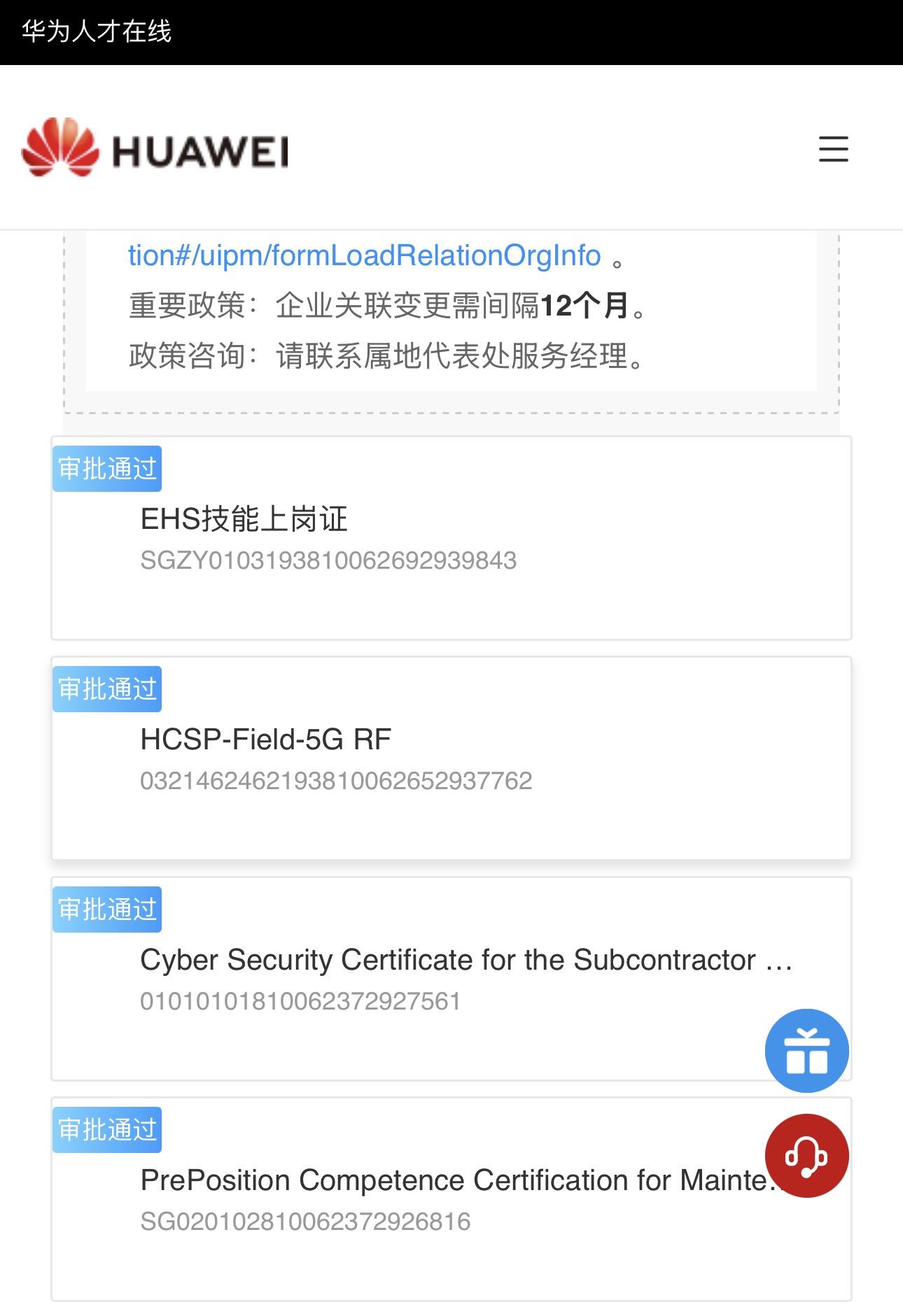Open the EHS技能上岗证 certificate card

point(451,537)
